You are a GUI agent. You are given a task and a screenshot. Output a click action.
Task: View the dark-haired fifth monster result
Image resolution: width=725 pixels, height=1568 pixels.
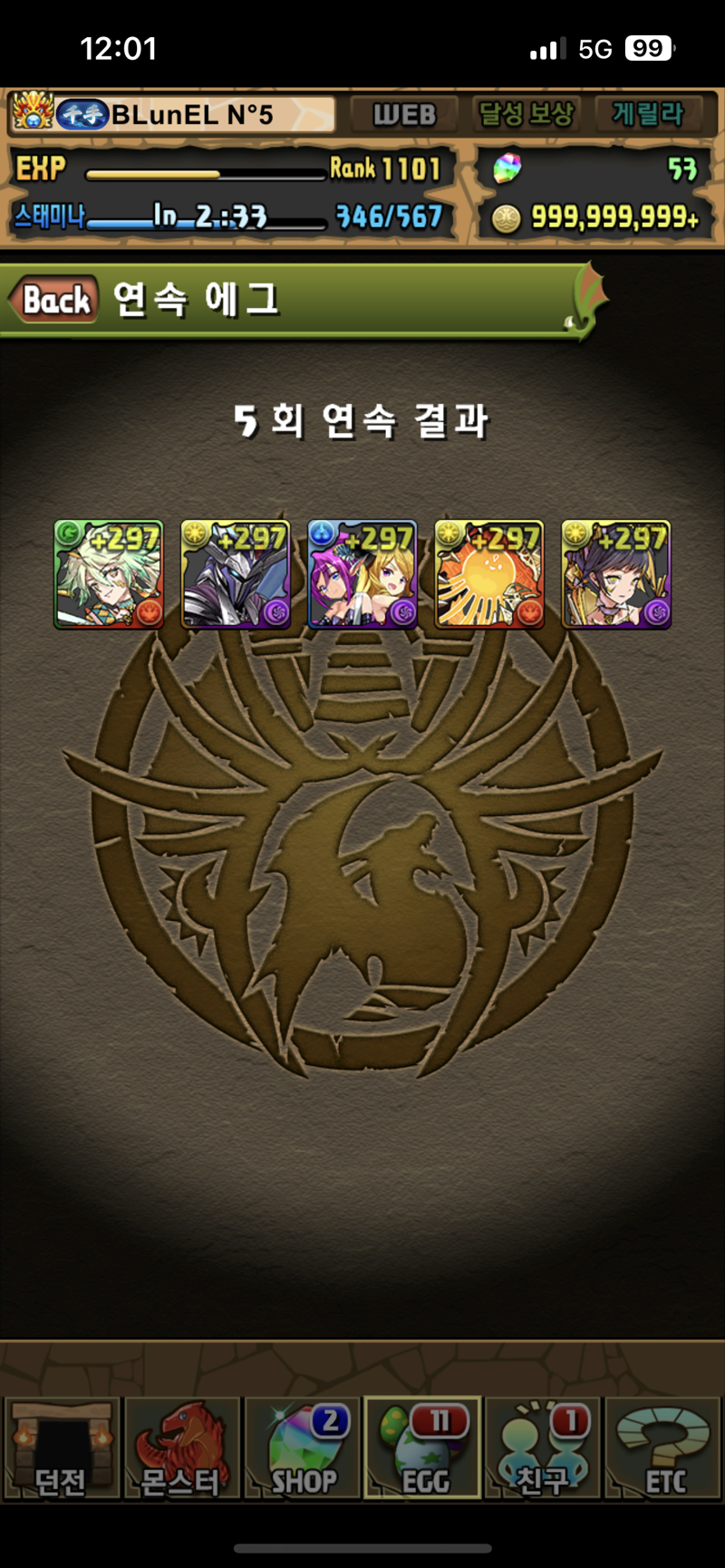[616, 574]
